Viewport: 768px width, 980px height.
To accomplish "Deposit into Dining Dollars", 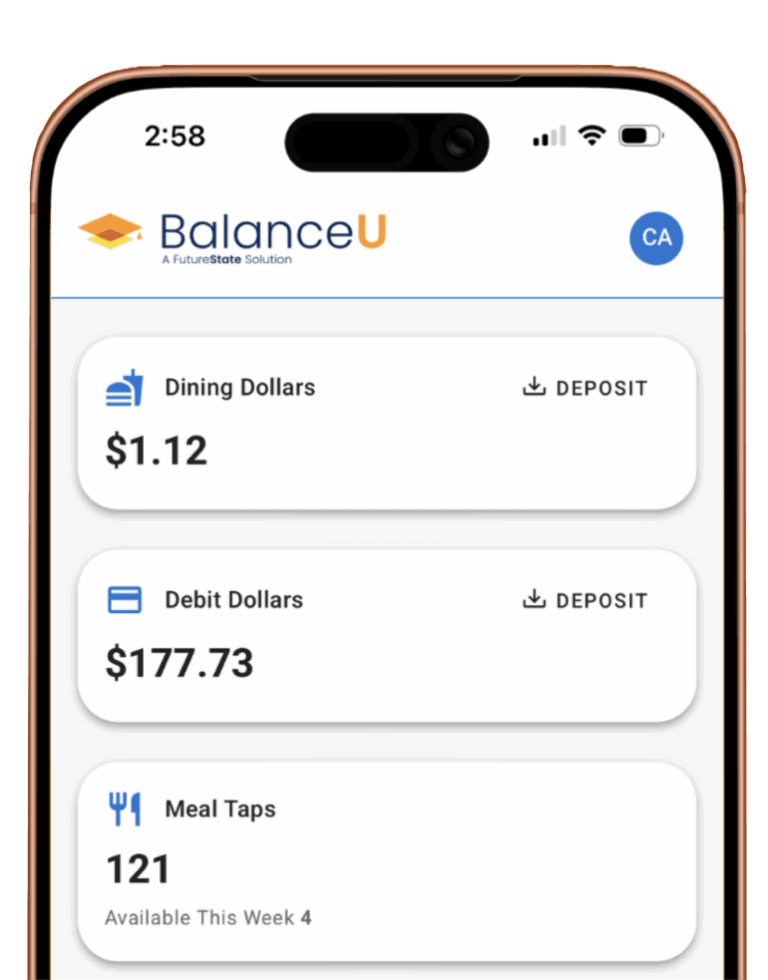I will click(585, 388).
